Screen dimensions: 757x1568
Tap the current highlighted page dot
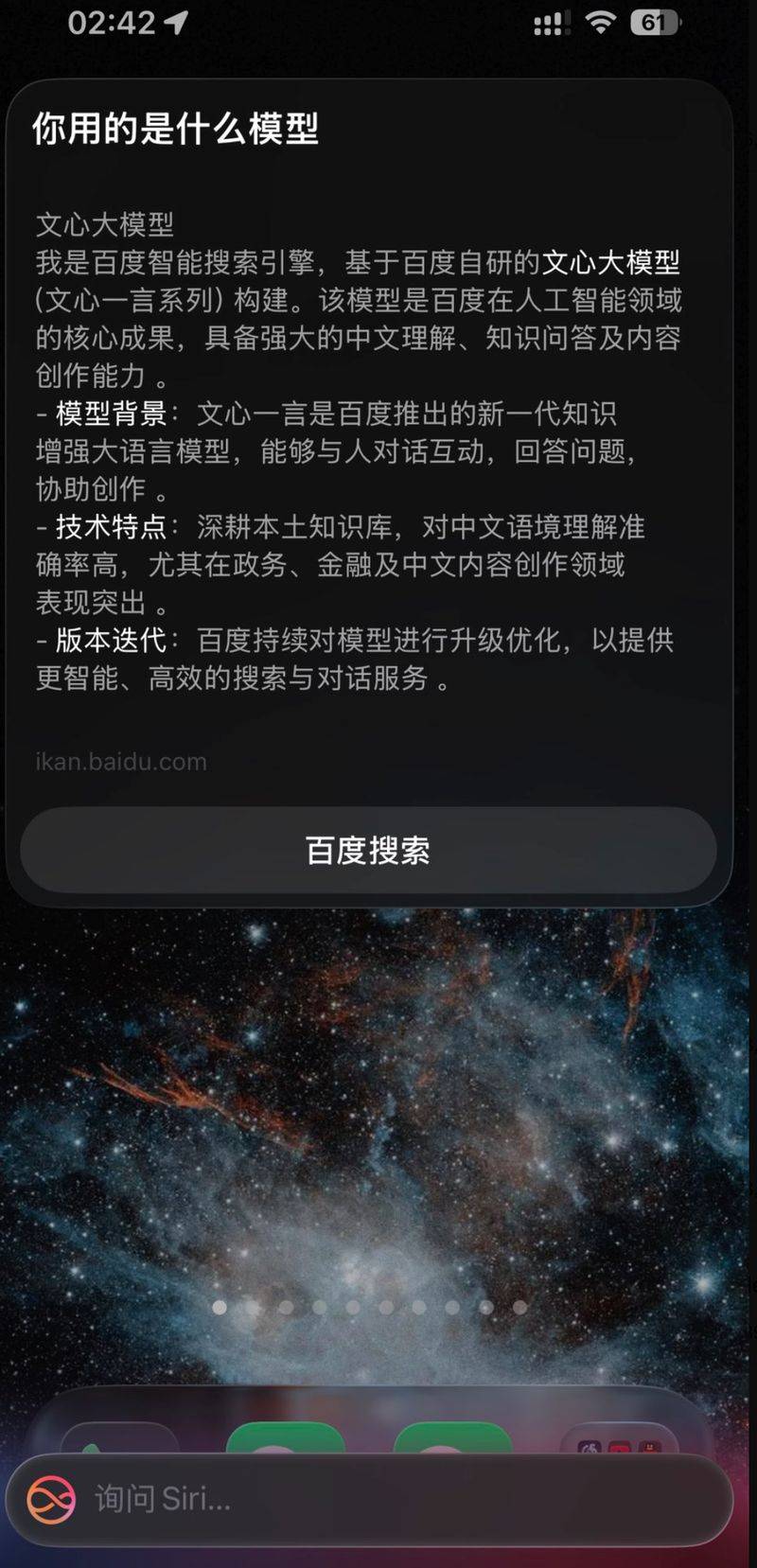[220, 1306]
